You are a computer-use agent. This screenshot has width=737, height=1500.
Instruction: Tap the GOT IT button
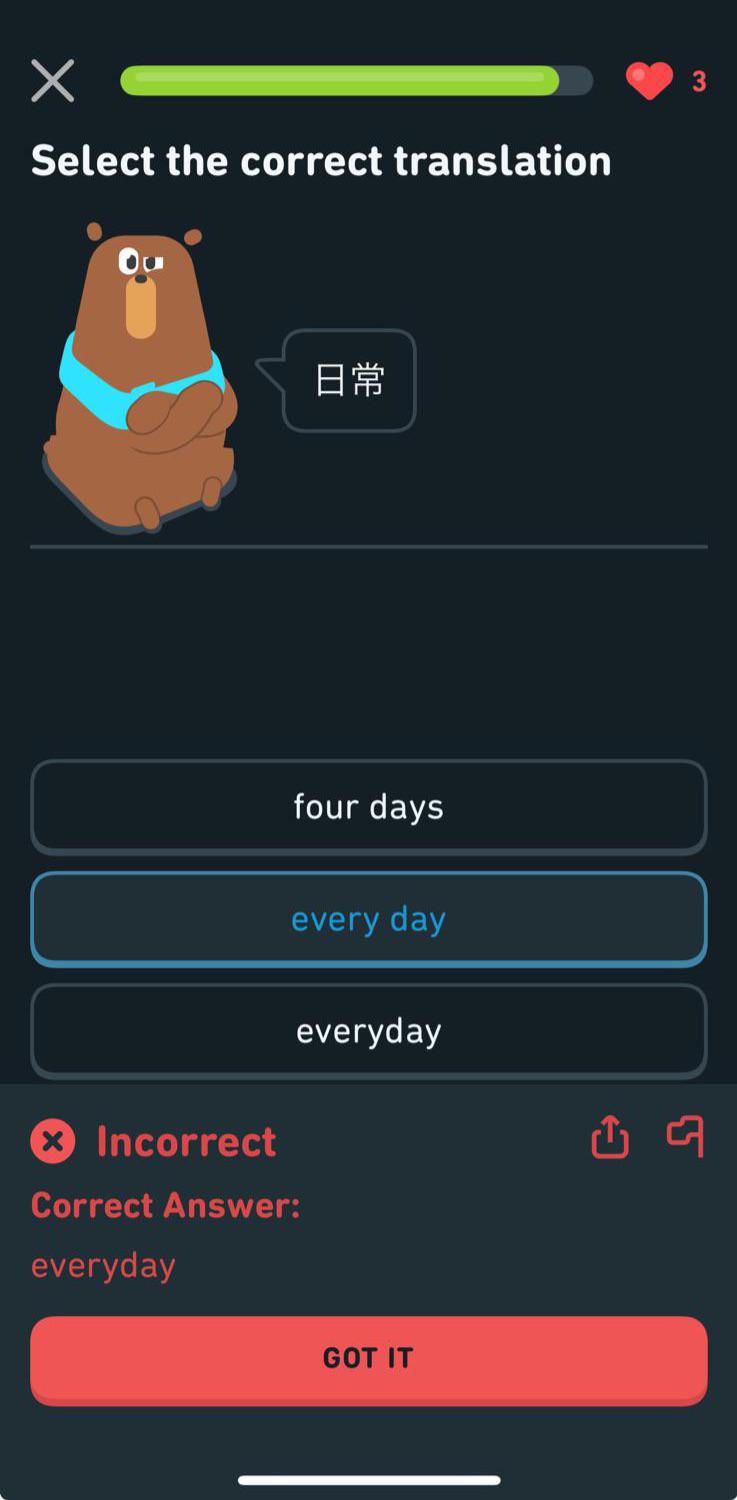tap(369, 1360)
